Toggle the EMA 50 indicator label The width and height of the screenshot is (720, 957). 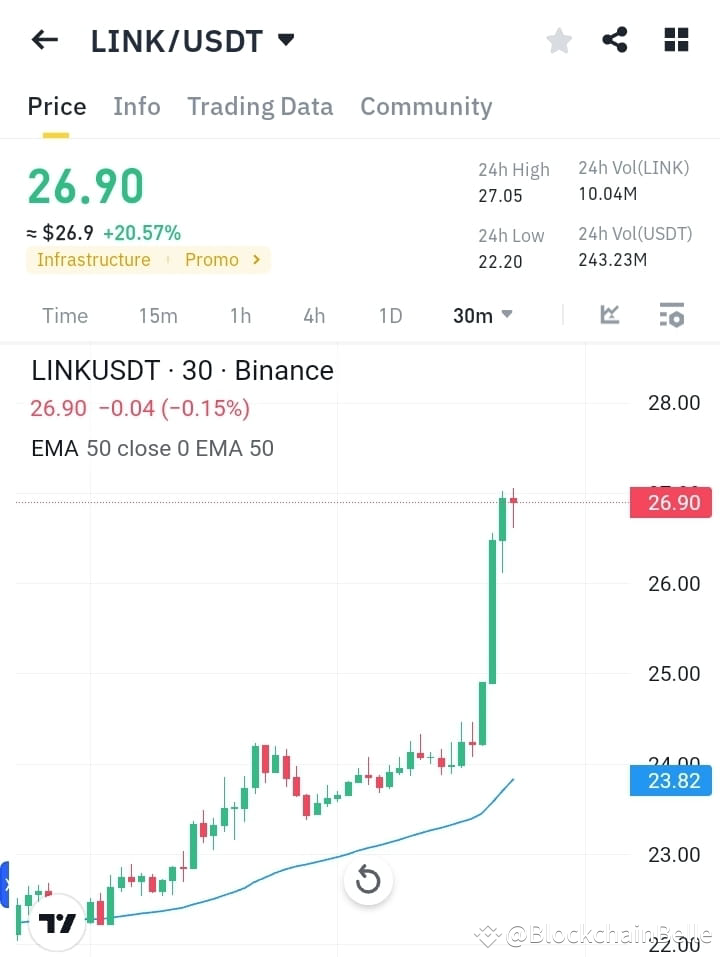coord(152,448)
